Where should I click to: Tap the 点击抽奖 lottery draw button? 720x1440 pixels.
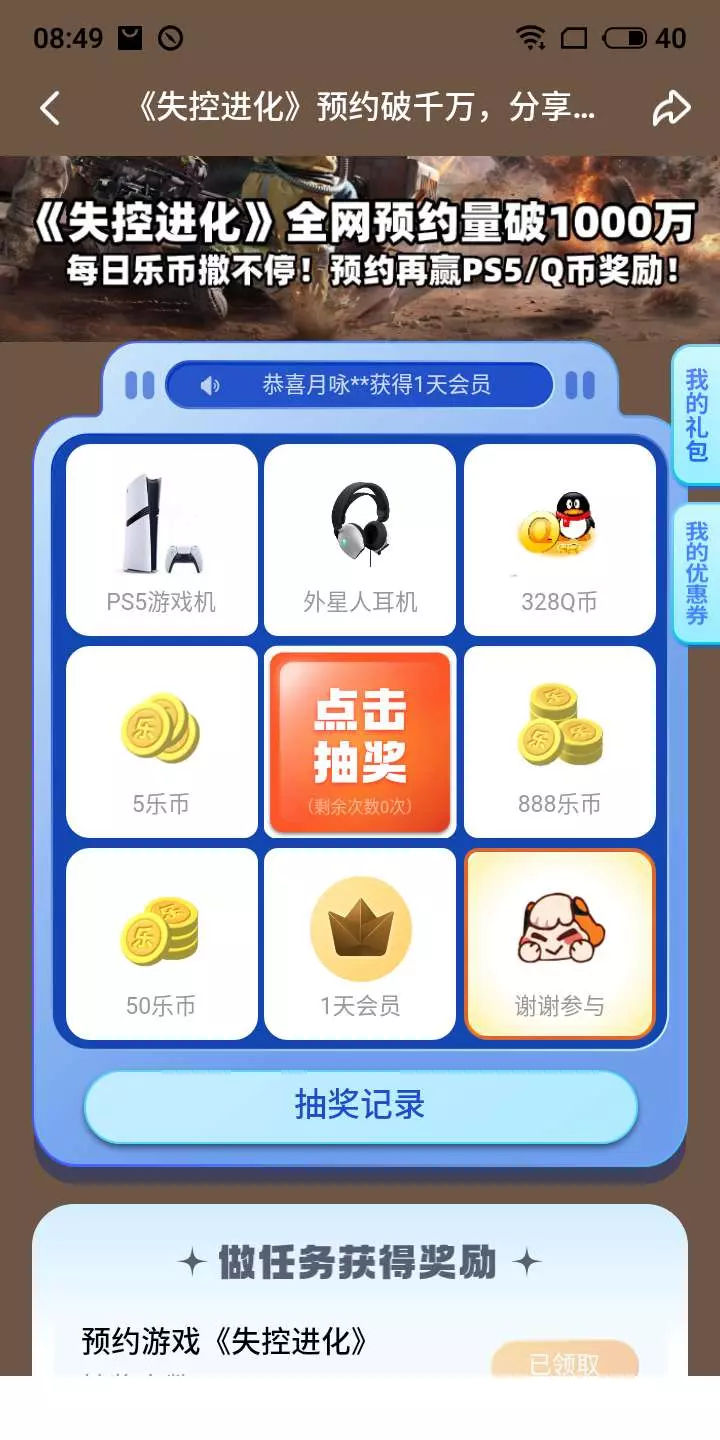click(360, 743)
